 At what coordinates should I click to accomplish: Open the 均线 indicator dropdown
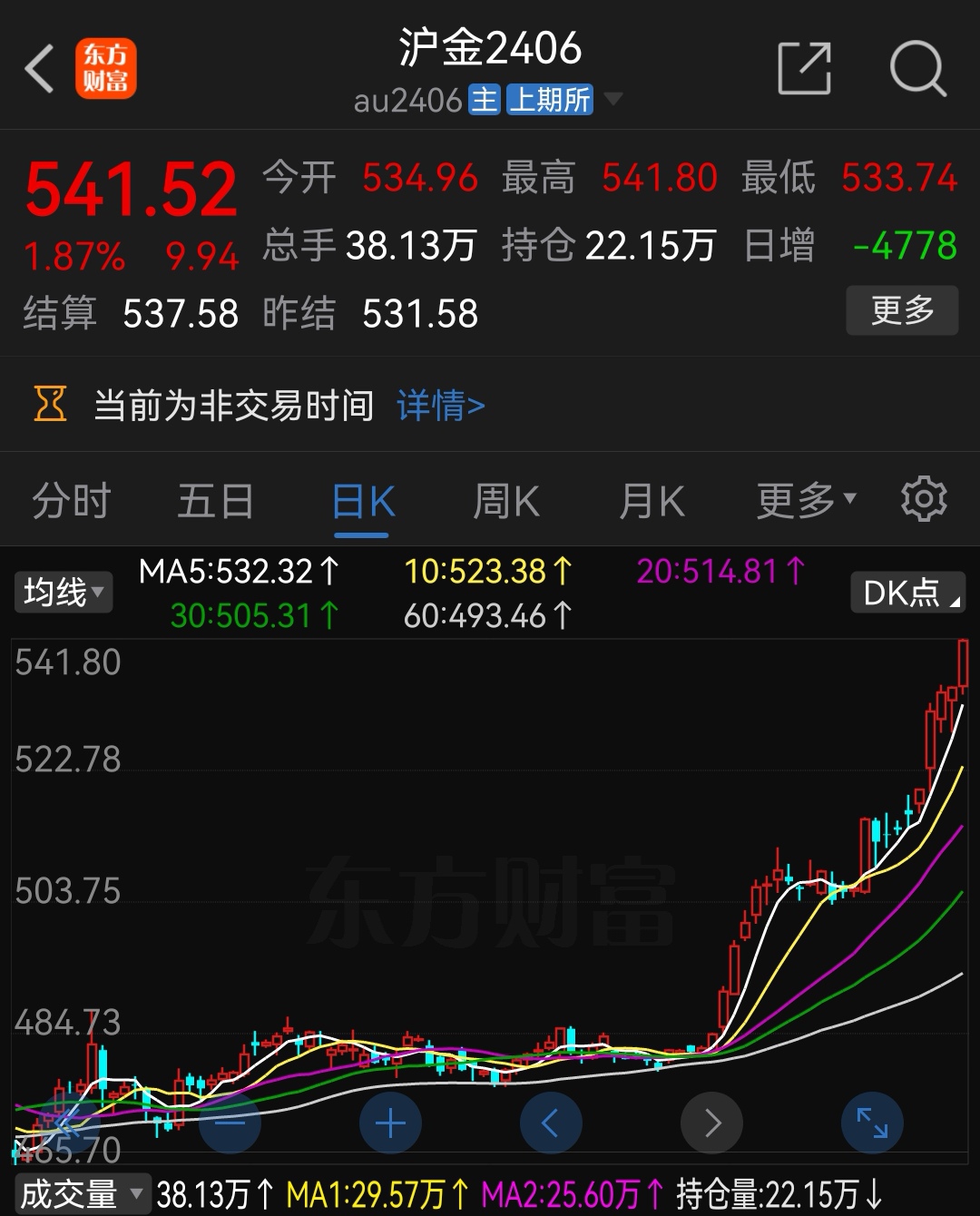[62, 592]
